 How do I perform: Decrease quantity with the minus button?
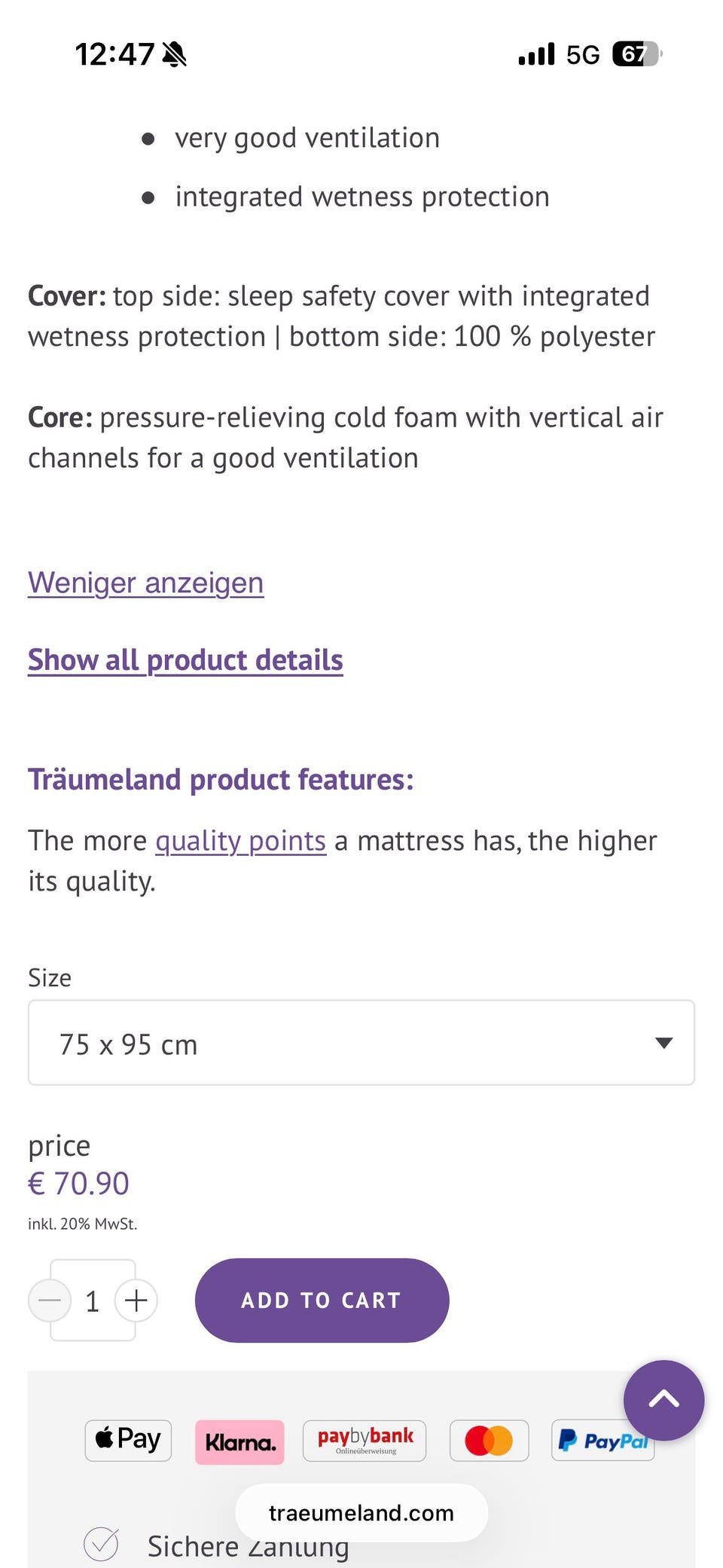point(50,1301)
